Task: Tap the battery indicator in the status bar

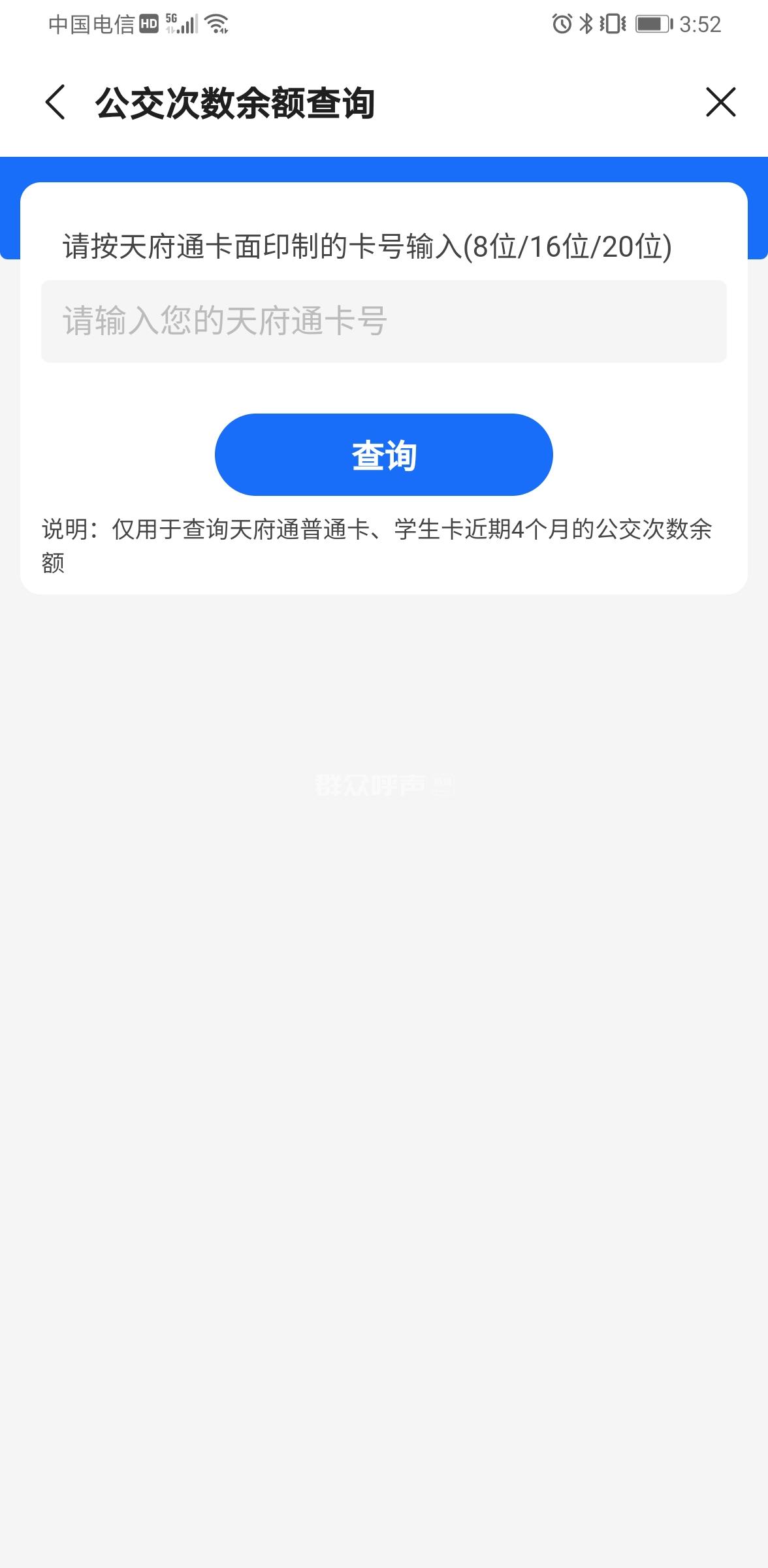Action: (653, 24)
